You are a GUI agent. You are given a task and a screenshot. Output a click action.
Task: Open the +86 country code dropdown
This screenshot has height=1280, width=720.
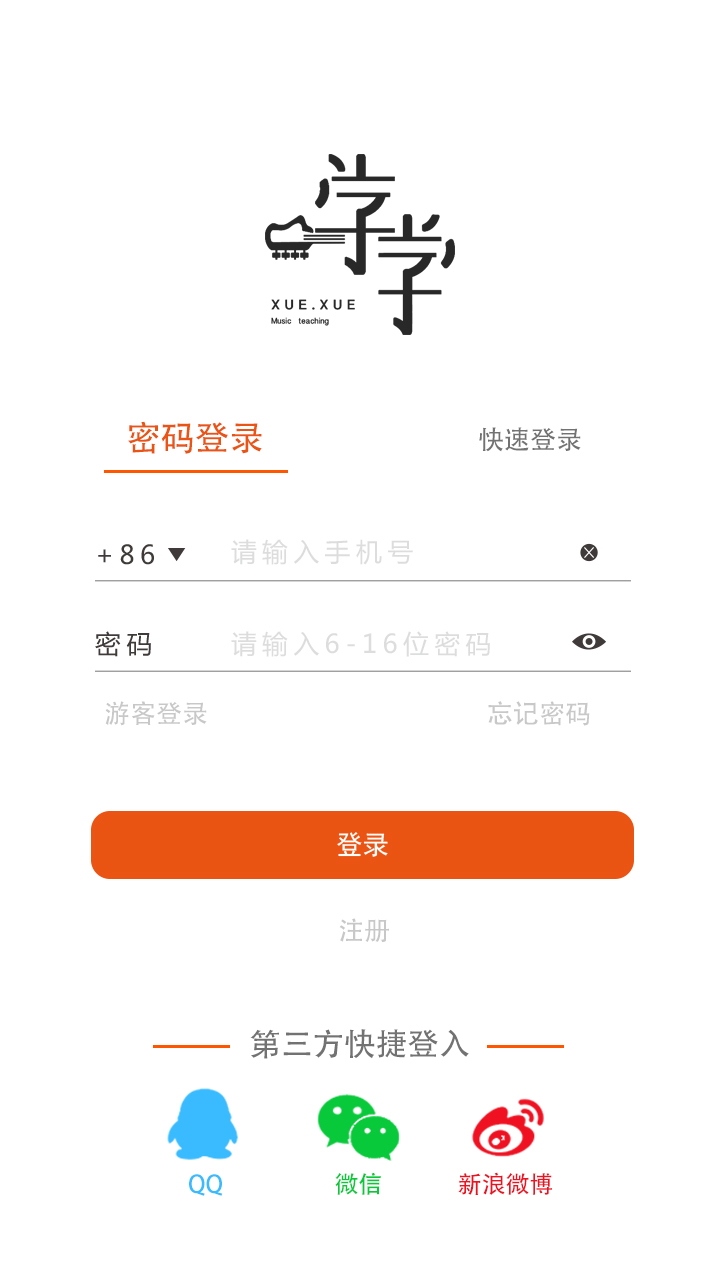pyautogui.click(x=141, y=554)
